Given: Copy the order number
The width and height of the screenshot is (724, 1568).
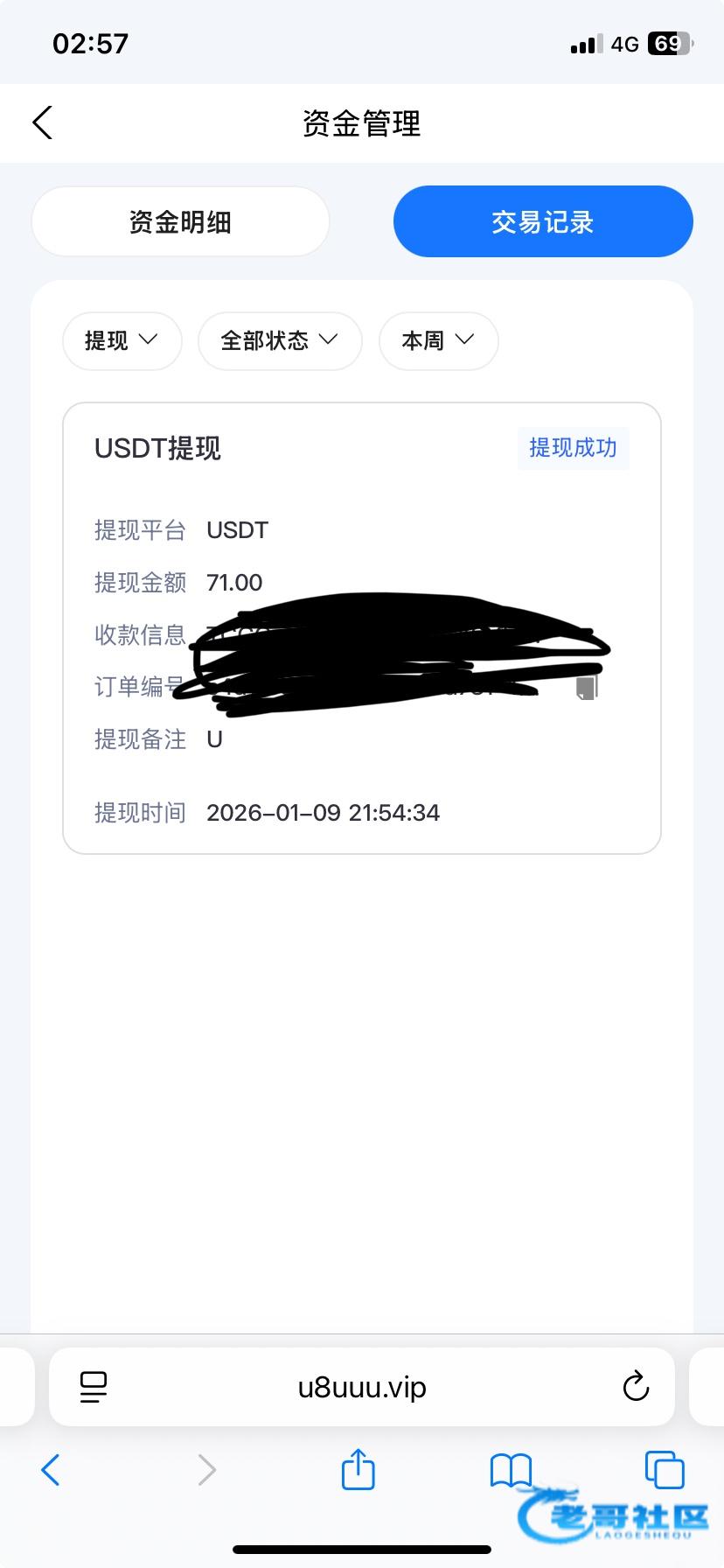Looking at the screenshot, I should pos(587,688).
